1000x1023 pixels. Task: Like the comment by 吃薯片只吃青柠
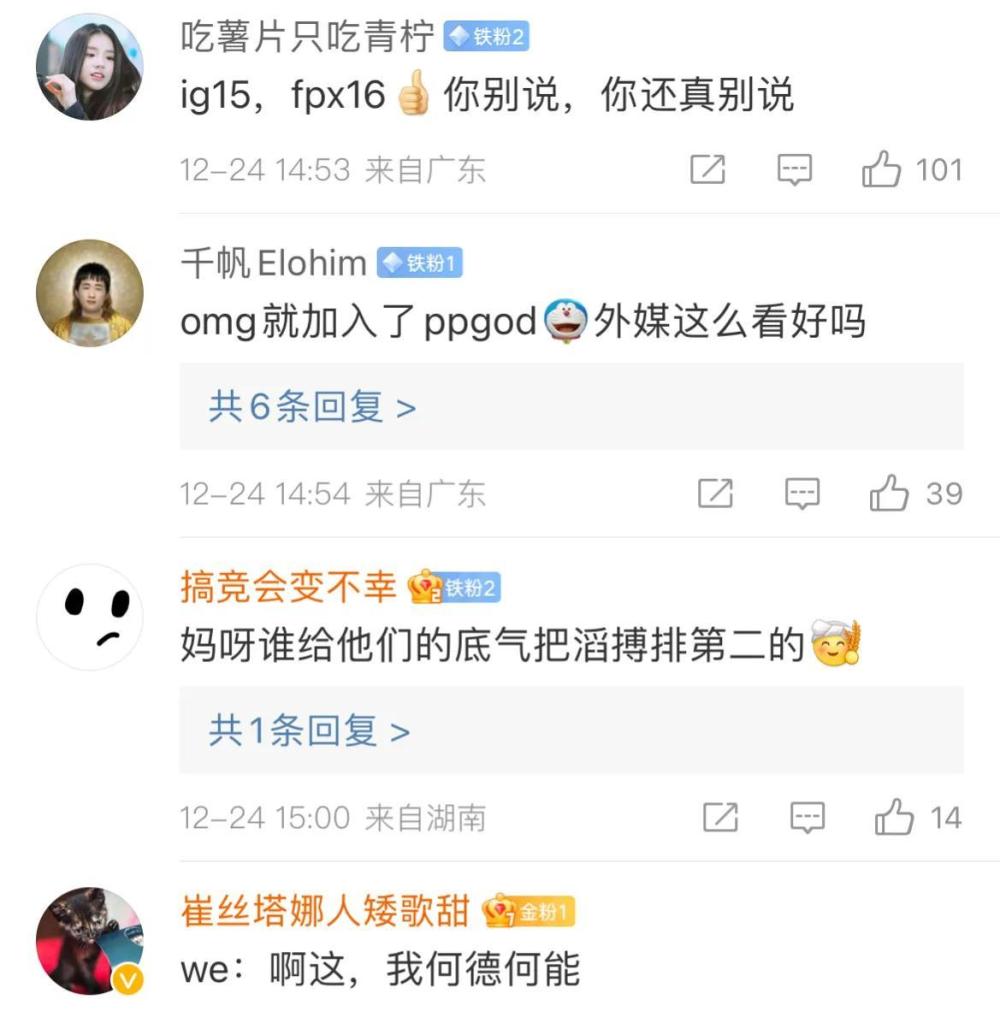[882, 171]
